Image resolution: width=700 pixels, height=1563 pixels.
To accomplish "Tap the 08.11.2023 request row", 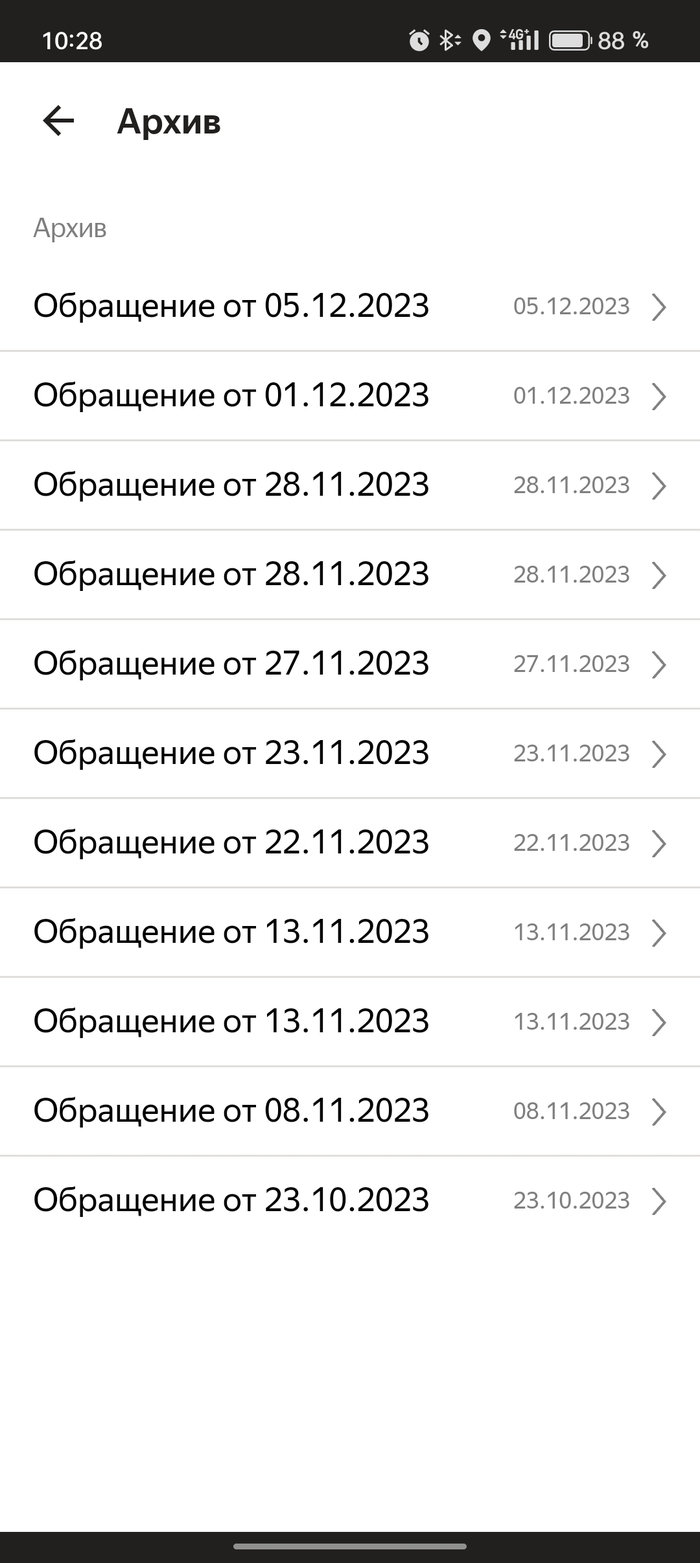I will (x=349, y=1111).
